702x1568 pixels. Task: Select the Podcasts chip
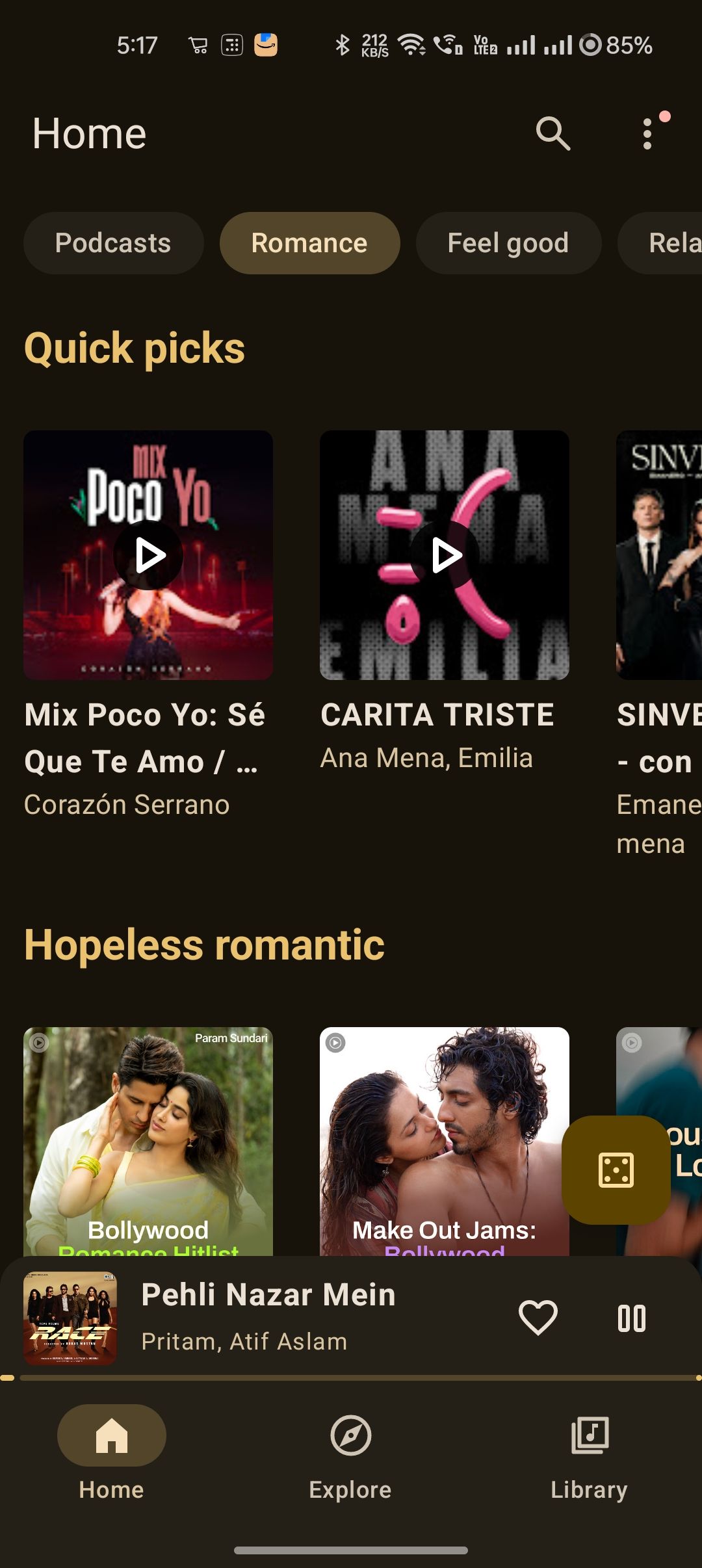click(113, 243)
